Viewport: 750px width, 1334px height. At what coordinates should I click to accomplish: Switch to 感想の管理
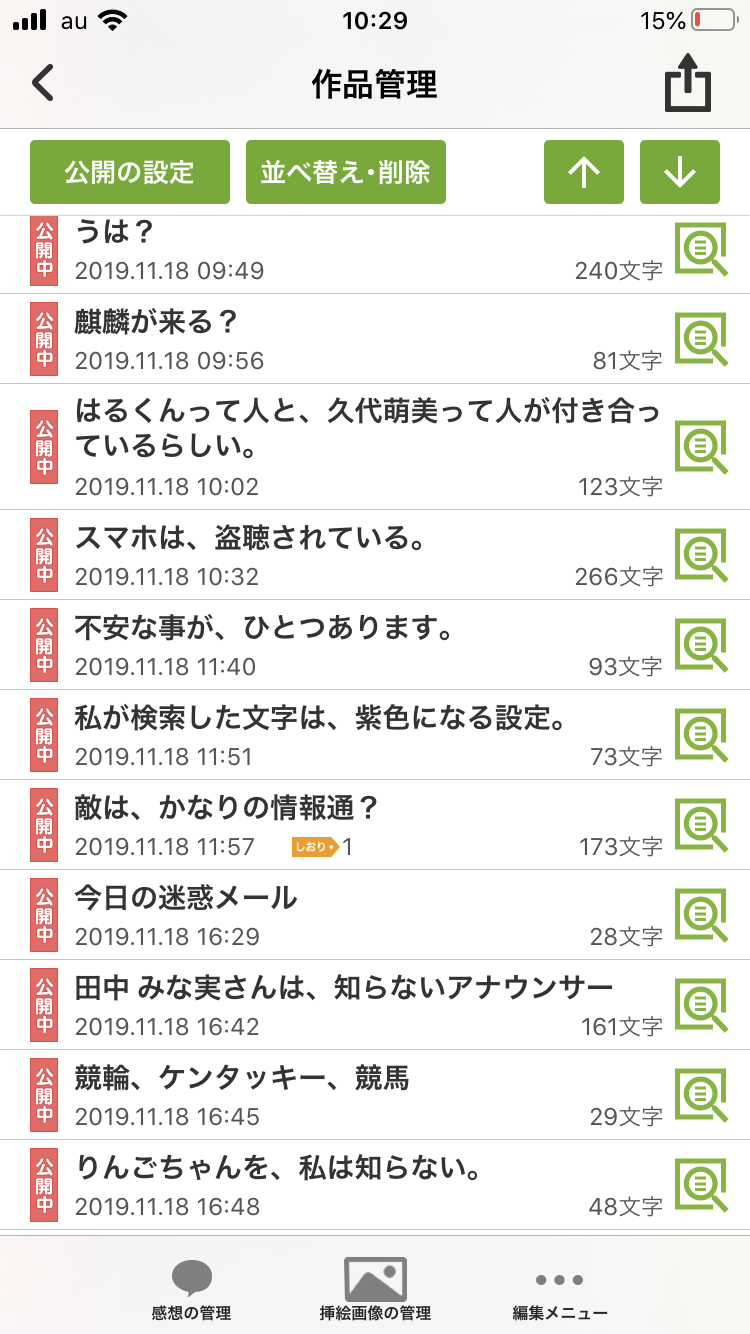[x=191, y=1290]
